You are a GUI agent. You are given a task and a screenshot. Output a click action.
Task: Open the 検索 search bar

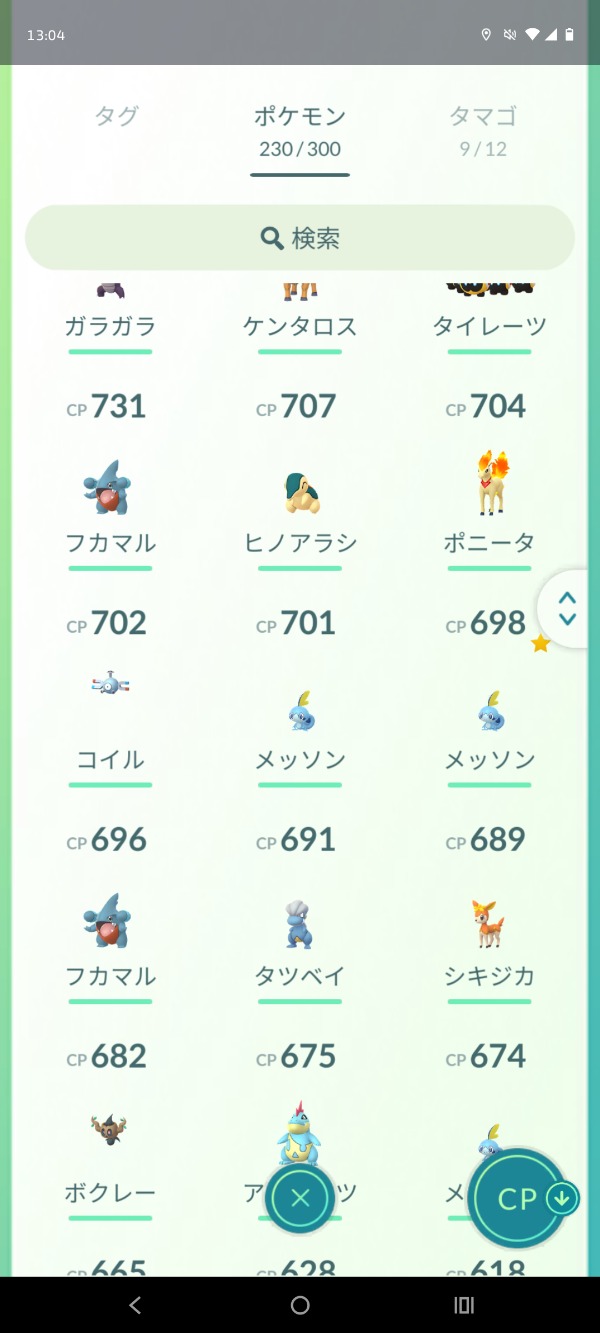(x=300, y=238)
